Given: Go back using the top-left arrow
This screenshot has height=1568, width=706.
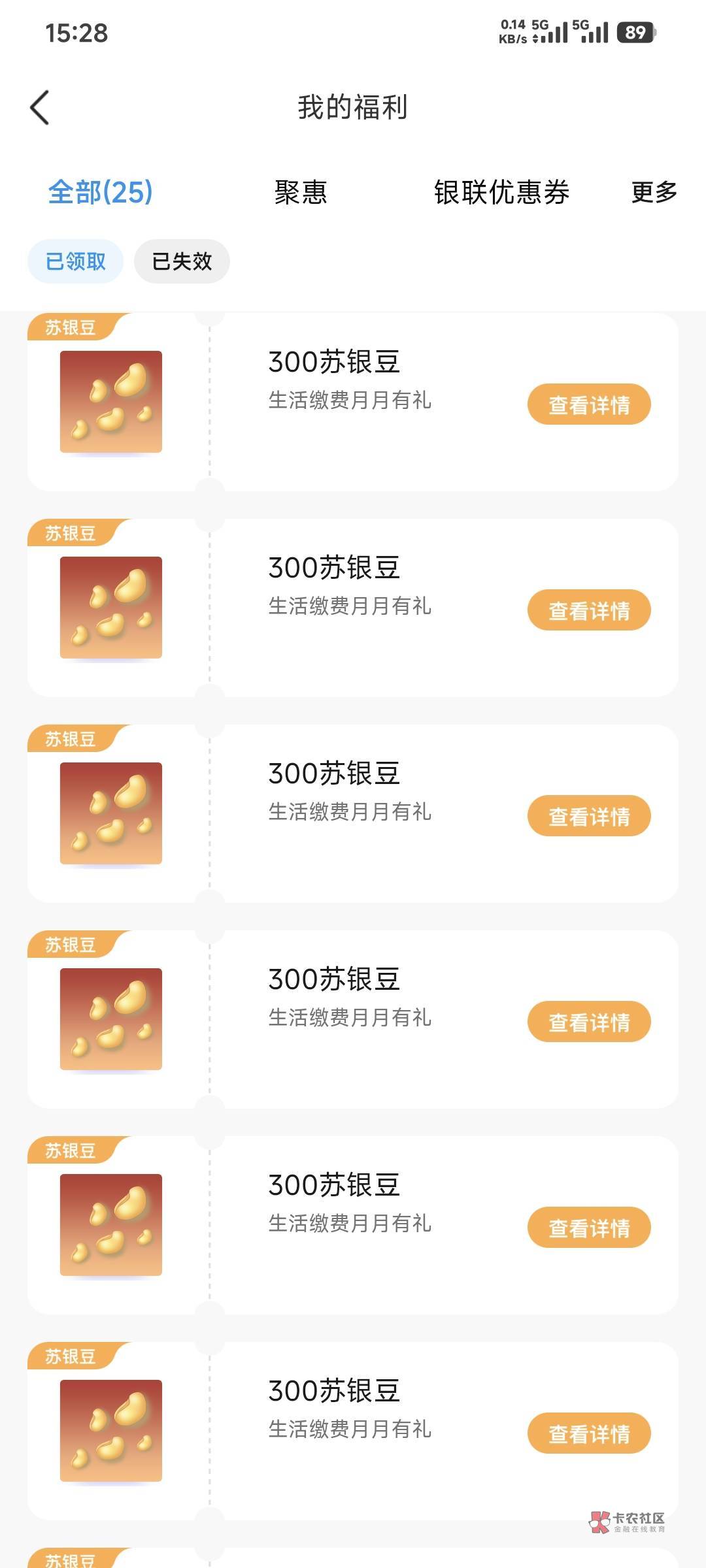Looking at the screenshot, I should (40, 108).
